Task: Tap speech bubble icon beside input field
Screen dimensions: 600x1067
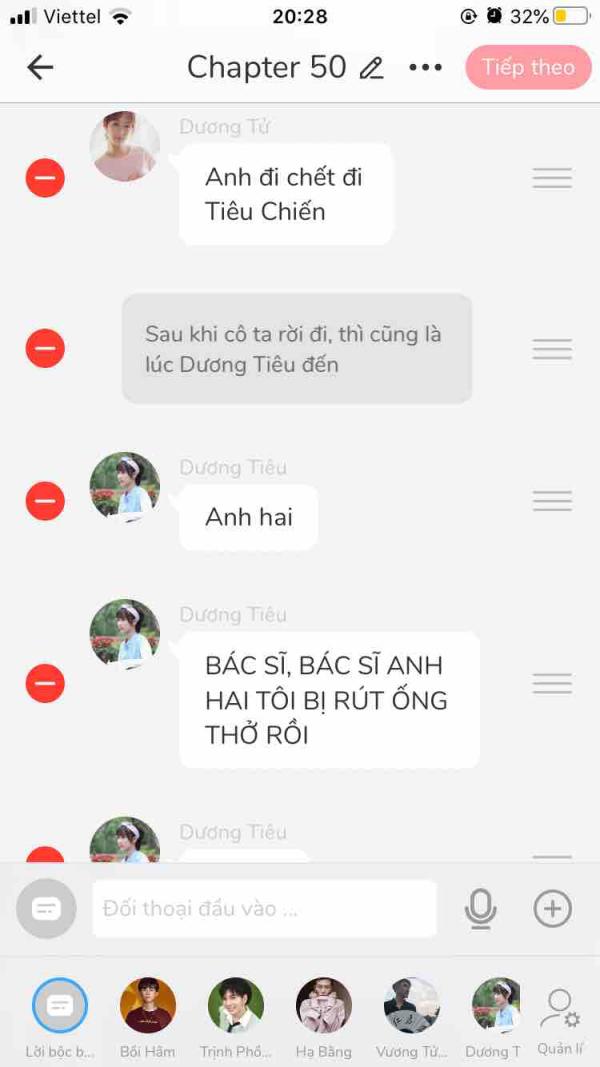Action: [x=46, y=908]
